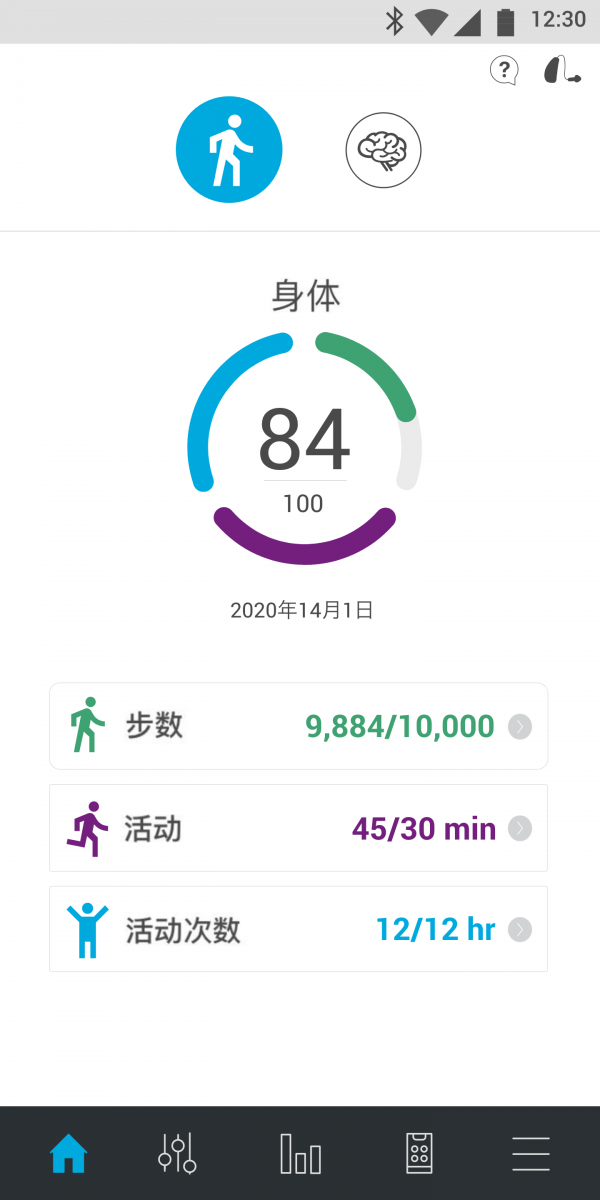600x1200 pixels.
Task: Open the 活动 45/30 min row
Action: click(x=298, y=828)
